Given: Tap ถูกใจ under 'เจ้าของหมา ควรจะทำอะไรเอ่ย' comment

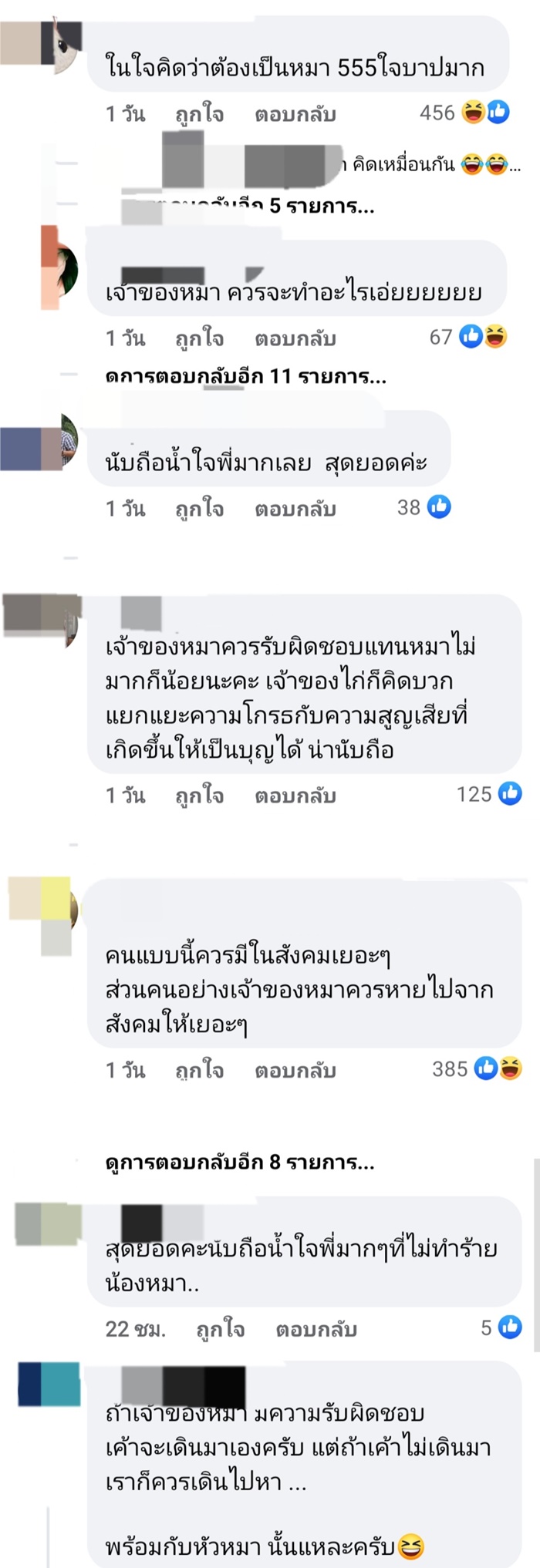Looking at the screenshot, I should click(199, 338).
